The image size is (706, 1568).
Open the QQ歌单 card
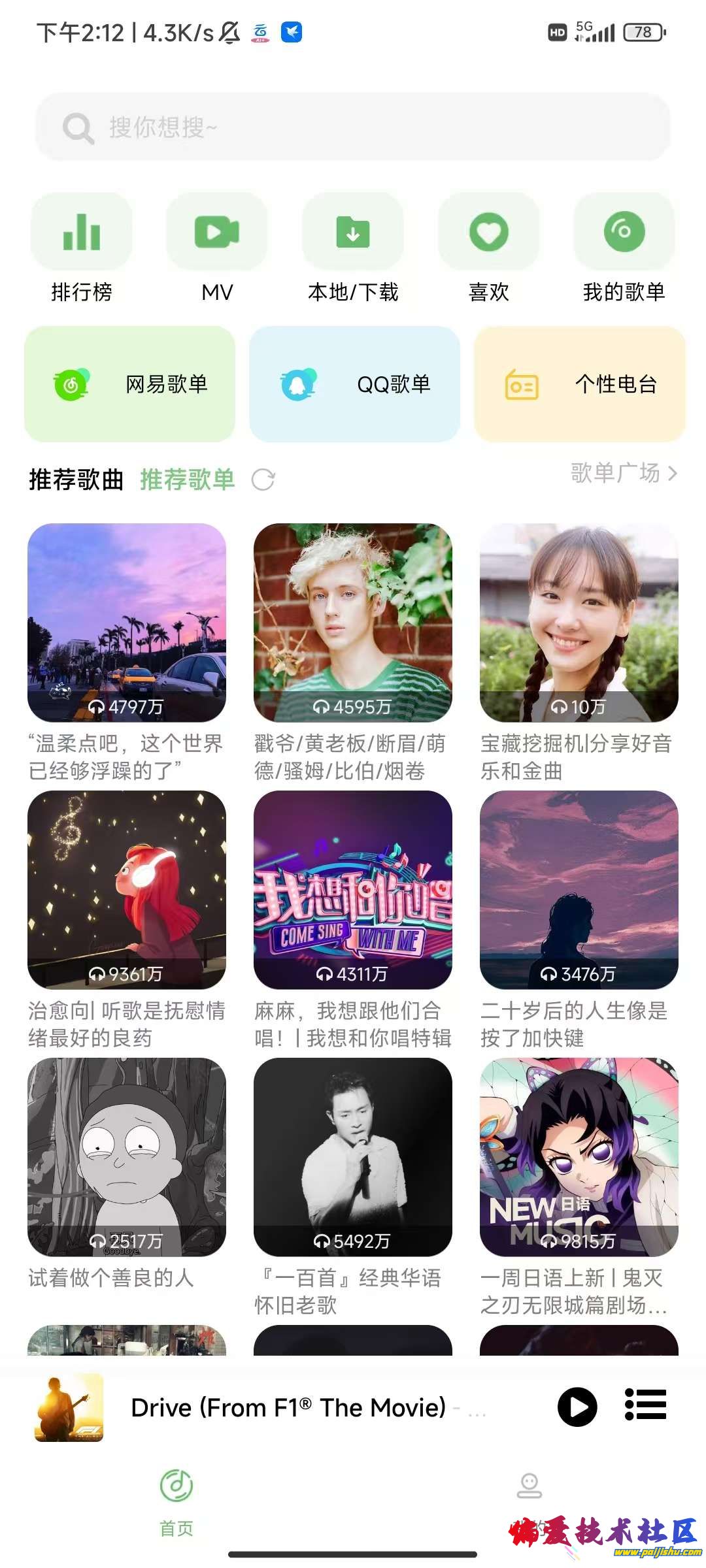pos(354,384)
